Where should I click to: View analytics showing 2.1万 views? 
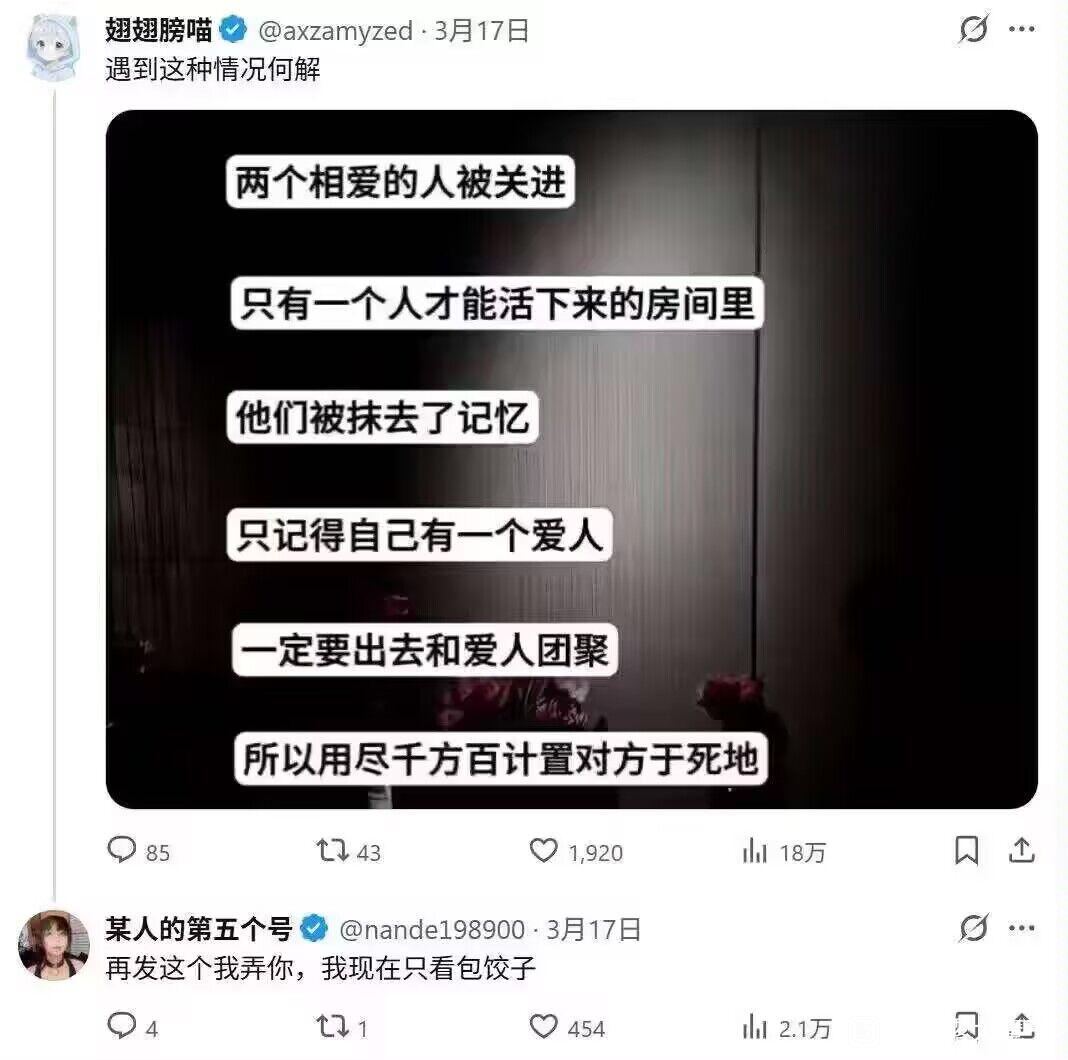pos(755,1027)
